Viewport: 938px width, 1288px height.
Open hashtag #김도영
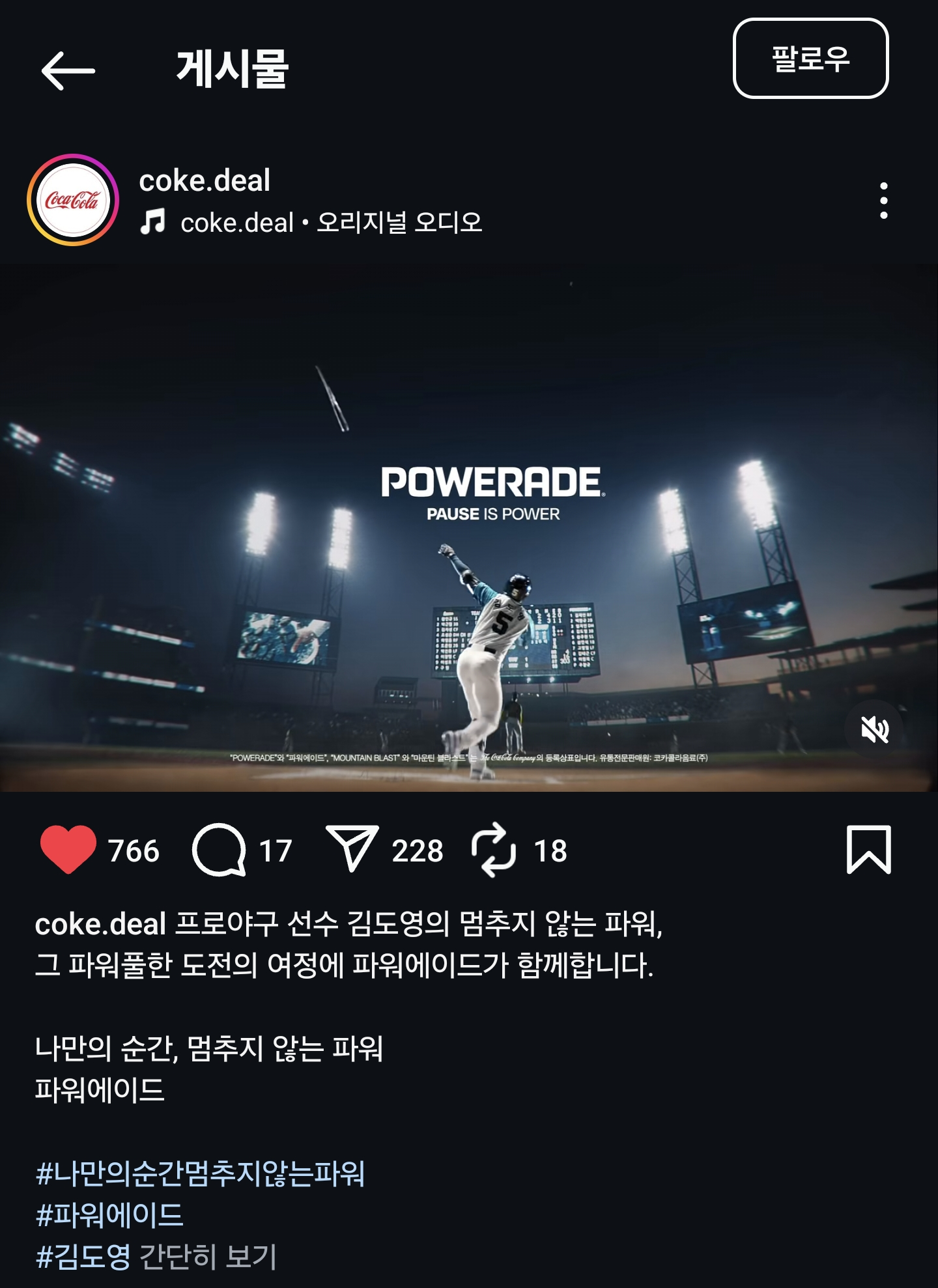(x=83, y=1257)
